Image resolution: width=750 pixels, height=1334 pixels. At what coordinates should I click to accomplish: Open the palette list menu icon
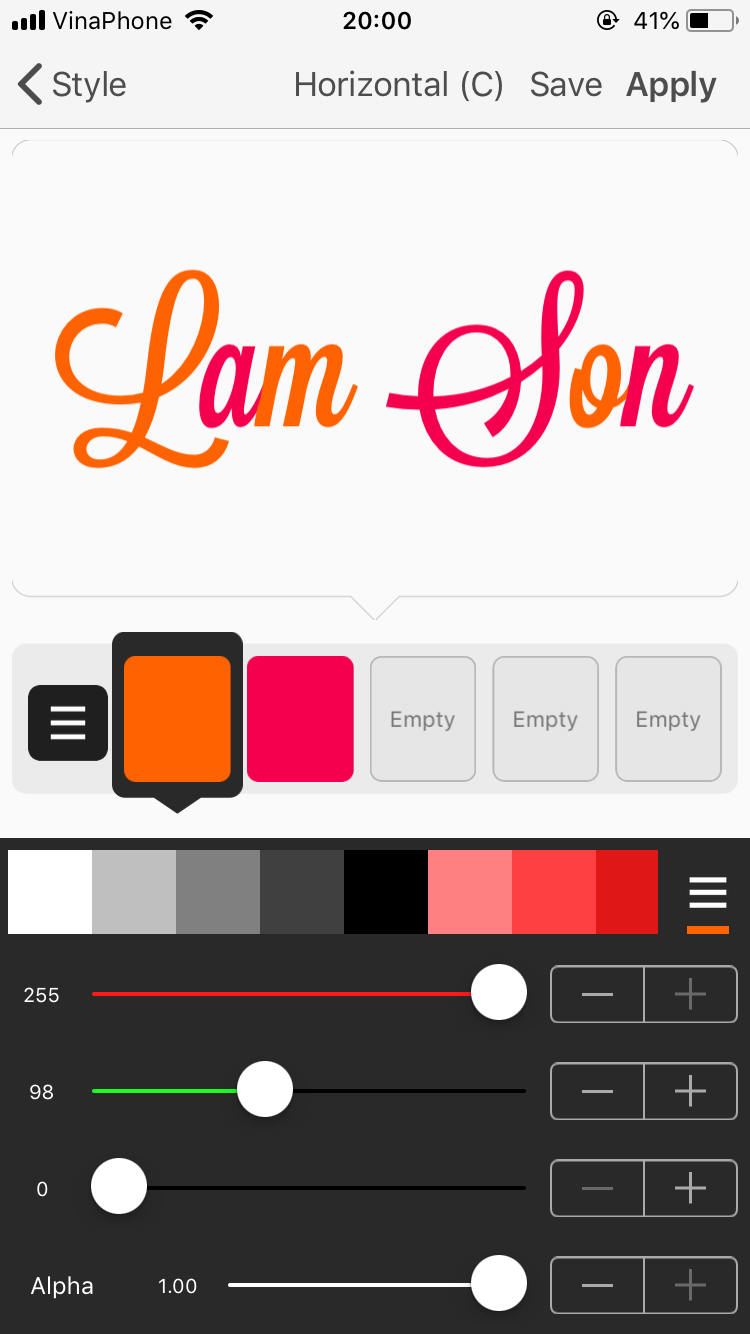click(707, 892)
